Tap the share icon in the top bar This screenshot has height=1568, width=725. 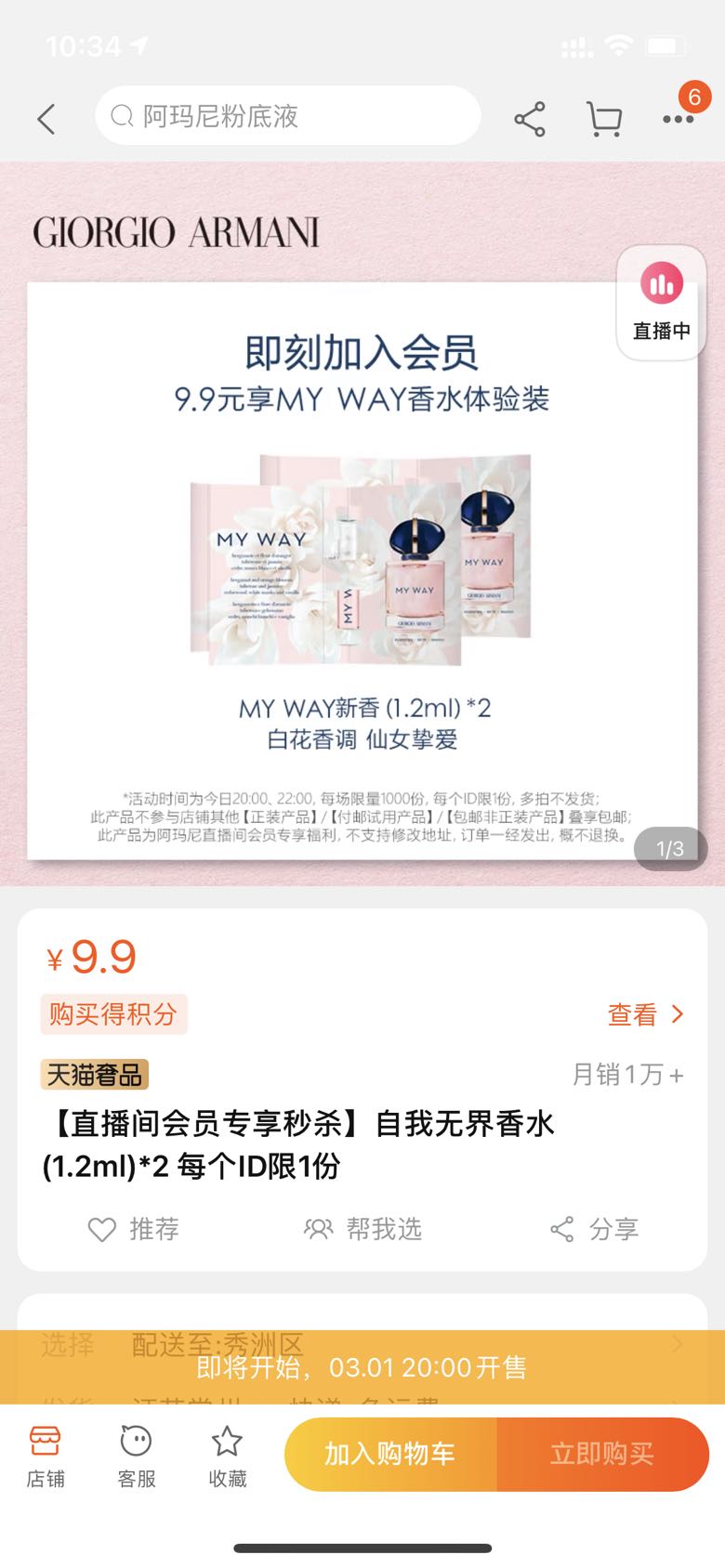[530, 119]
